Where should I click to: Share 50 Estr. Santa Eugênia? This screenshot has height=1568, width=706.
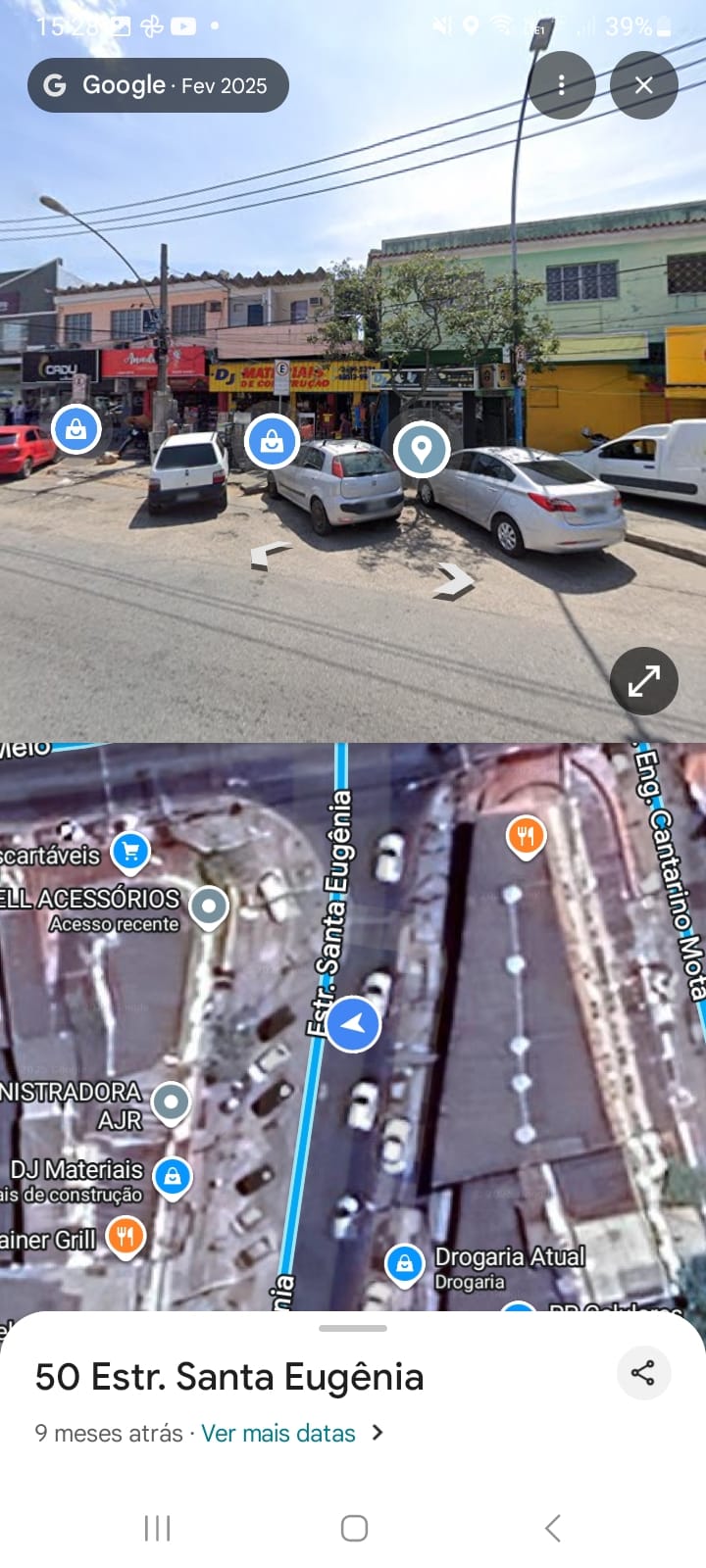pyautogui.click(x=643, y=1373)
